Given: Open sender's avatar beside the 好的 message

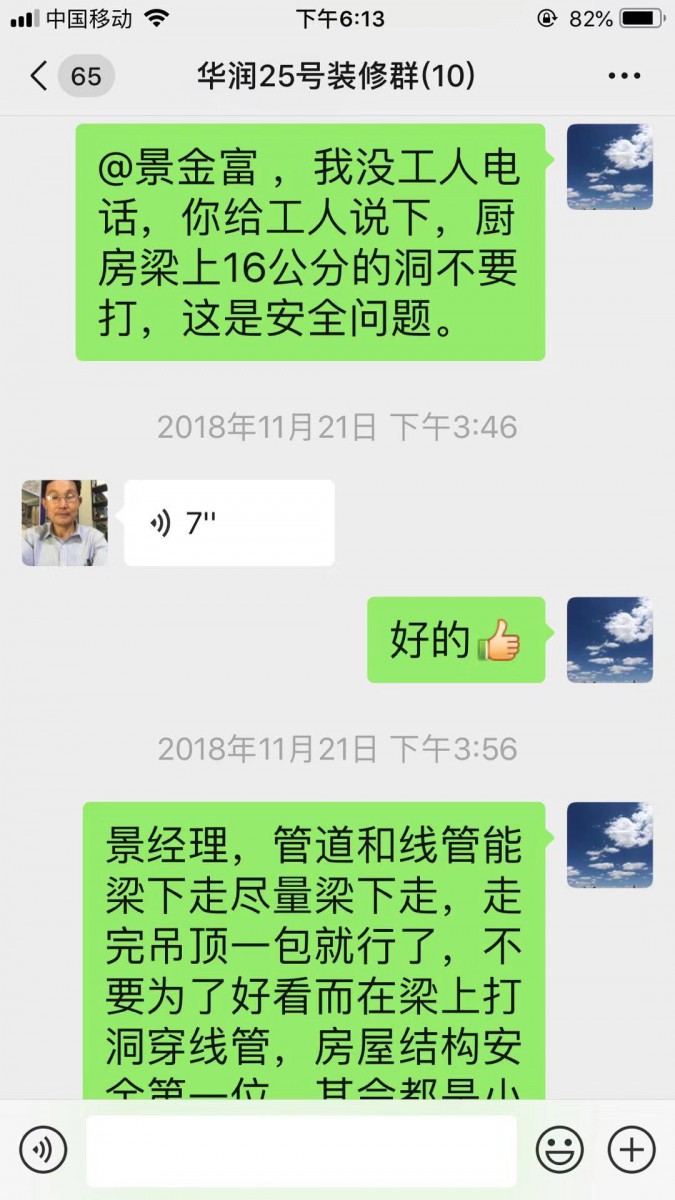Looking at the screenshot, I should pyautogui.click(x=610, y=640).
